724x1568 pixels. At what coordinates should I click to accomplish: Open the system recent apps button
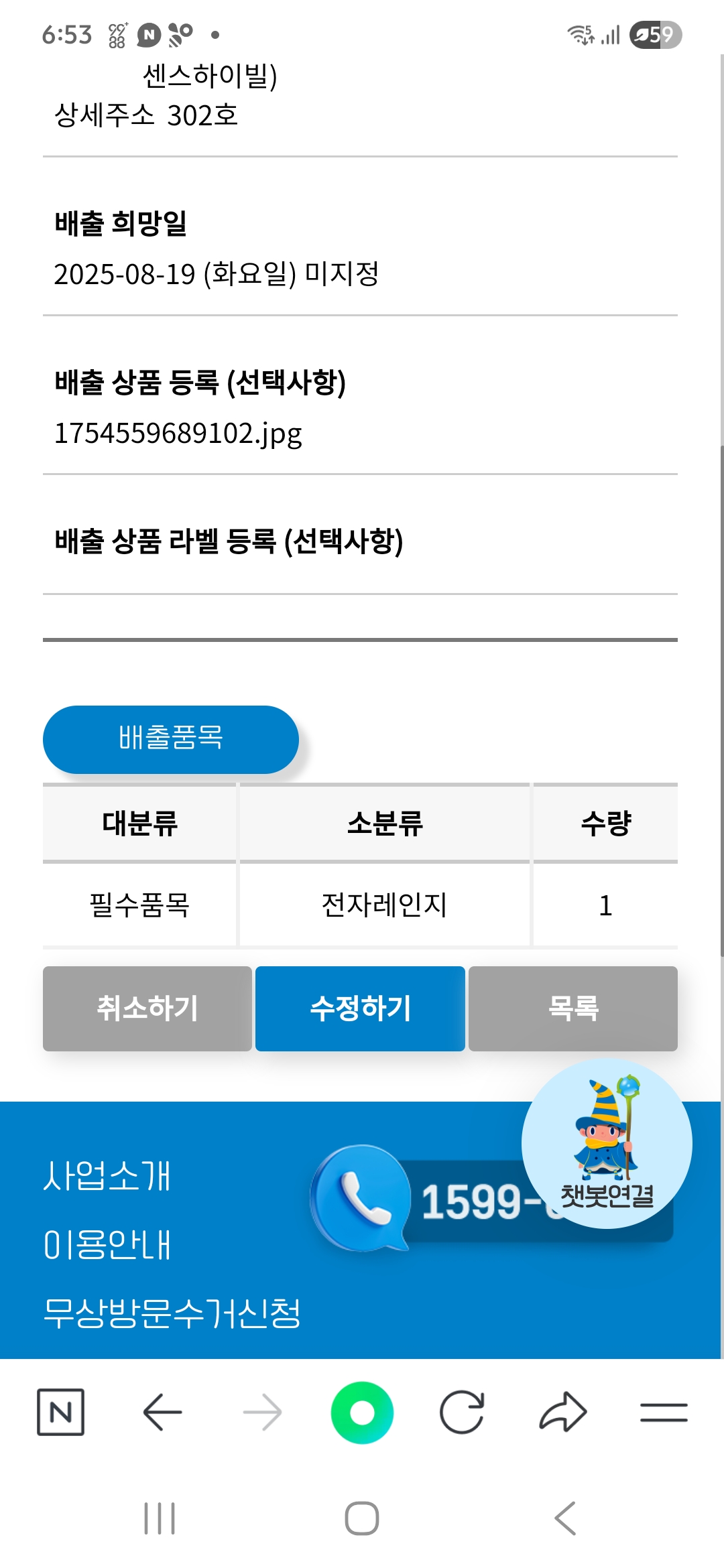click(160, 1518)
